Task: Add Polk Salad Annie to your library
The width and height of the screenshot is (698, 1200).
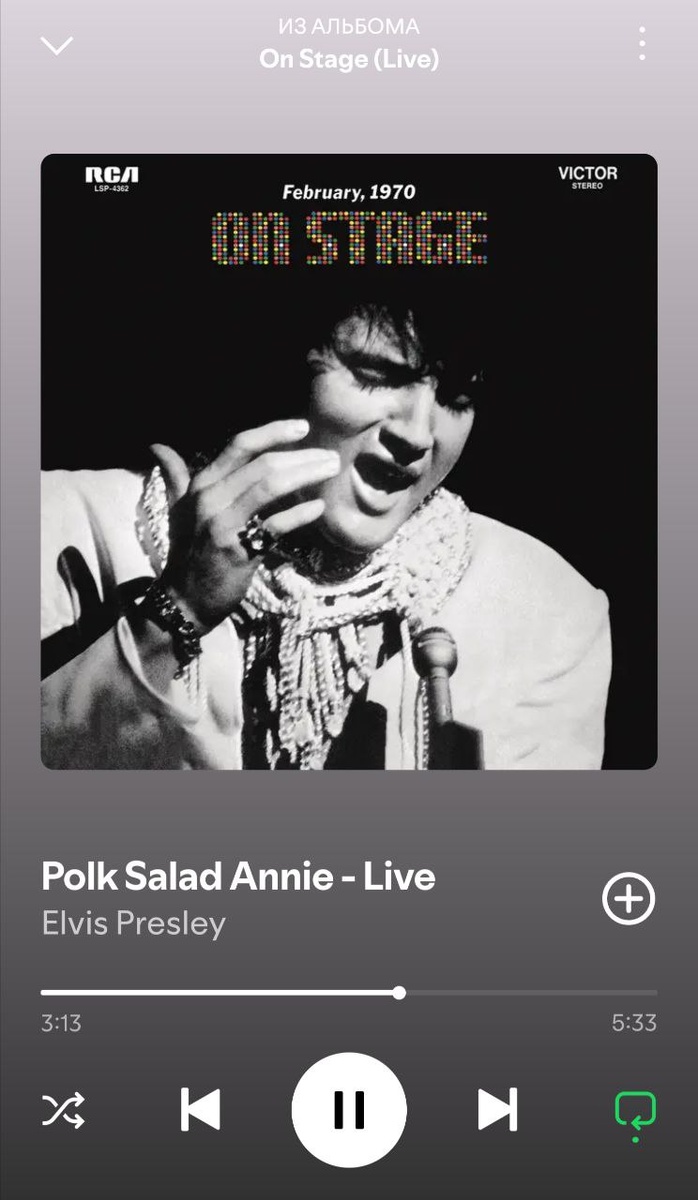Action: tap(628, 898)
